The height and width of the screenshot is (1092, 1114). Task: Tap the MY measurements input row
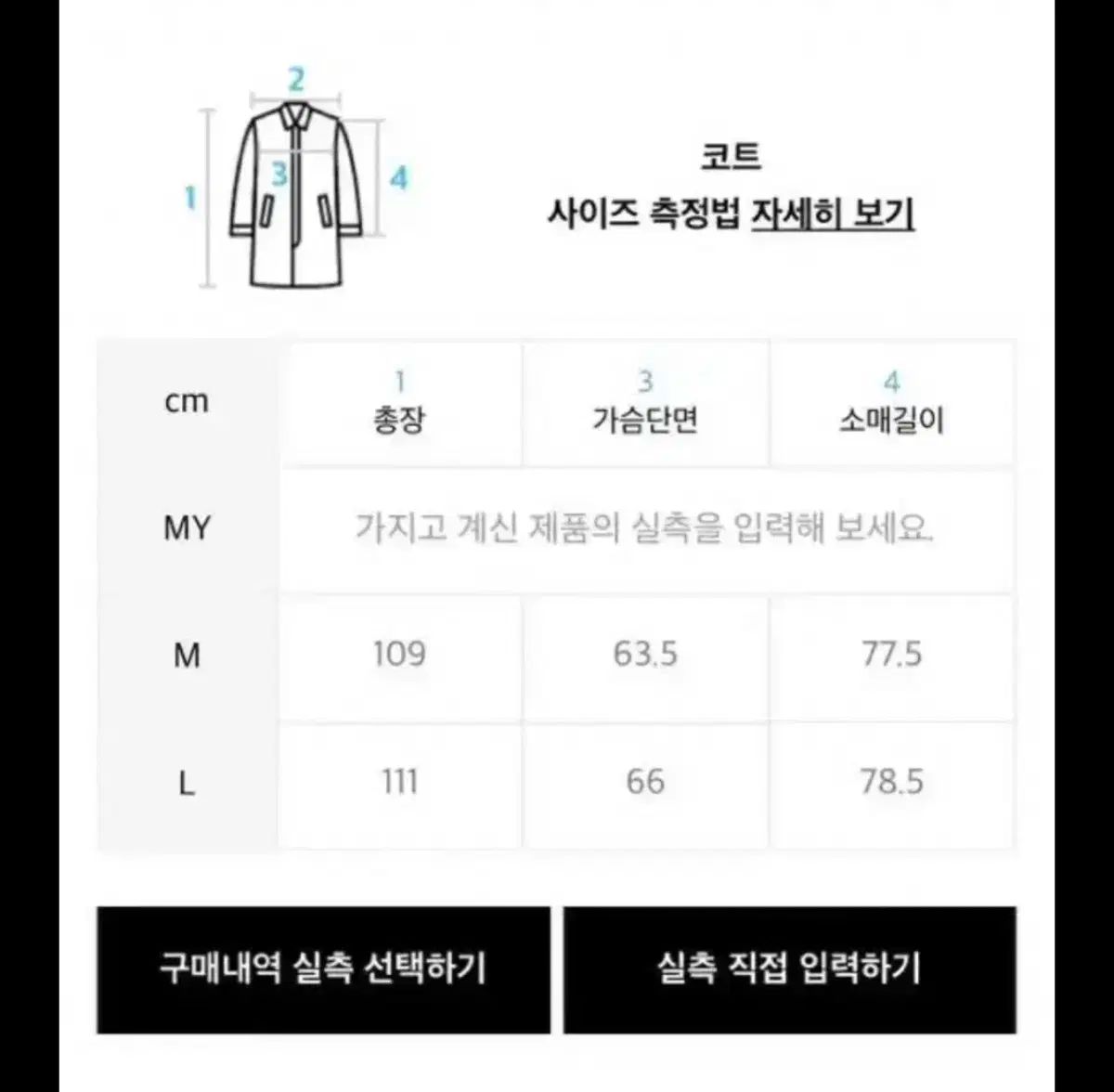click(x=645, y=529)
